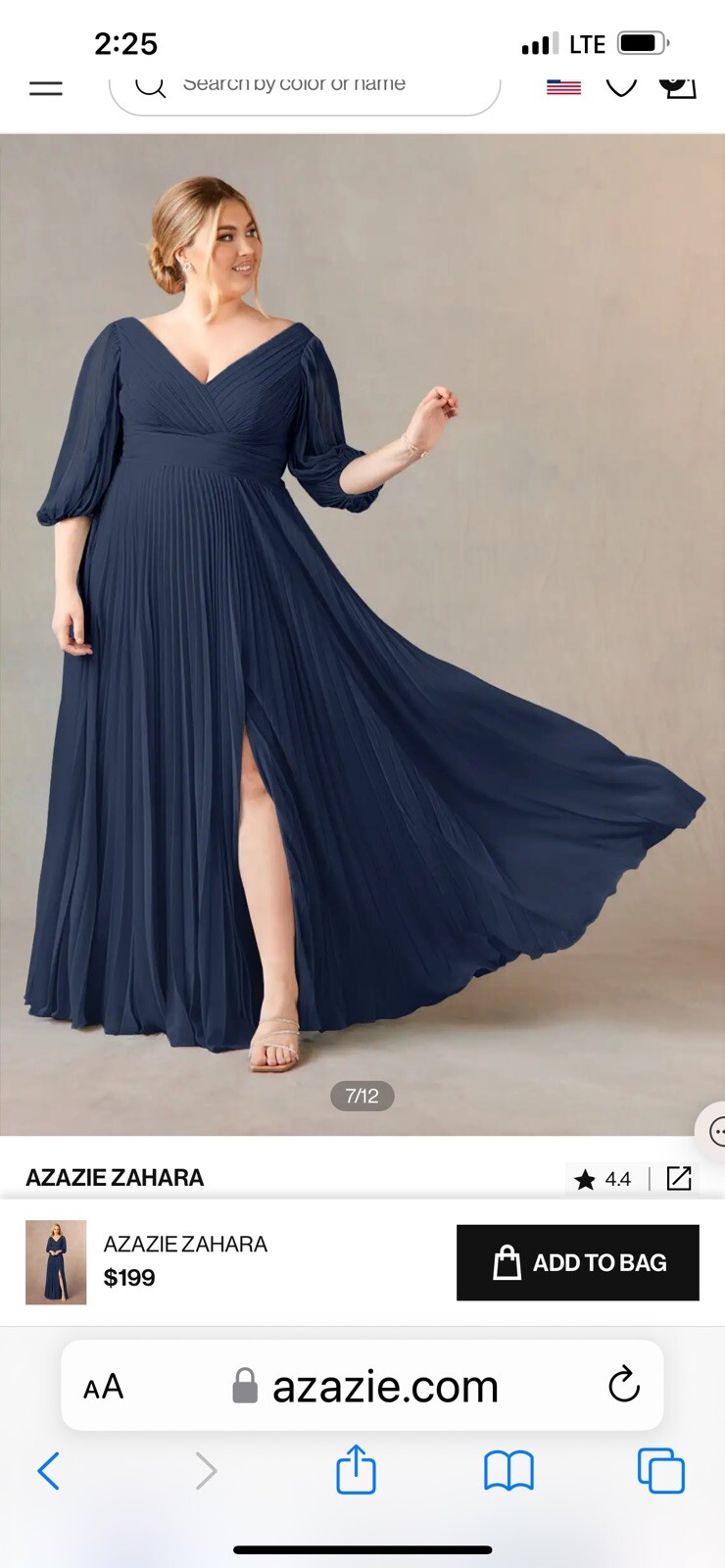The width and height of the screenshot is (725, 1568).
Task: Open the US flag country selector
Action: coord(563,86)
